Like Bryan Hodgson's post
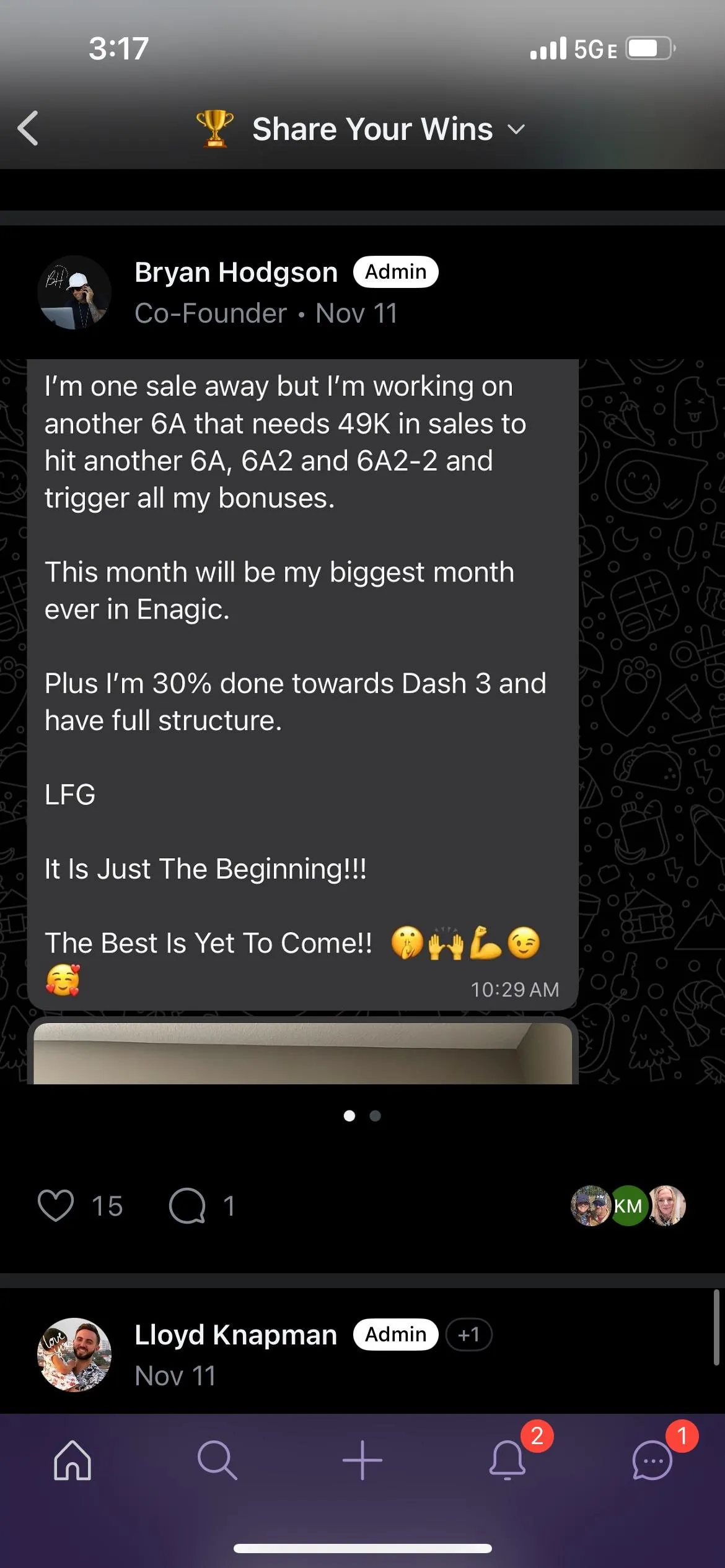The image size is (725, 1568). [x=56, y=1205]
